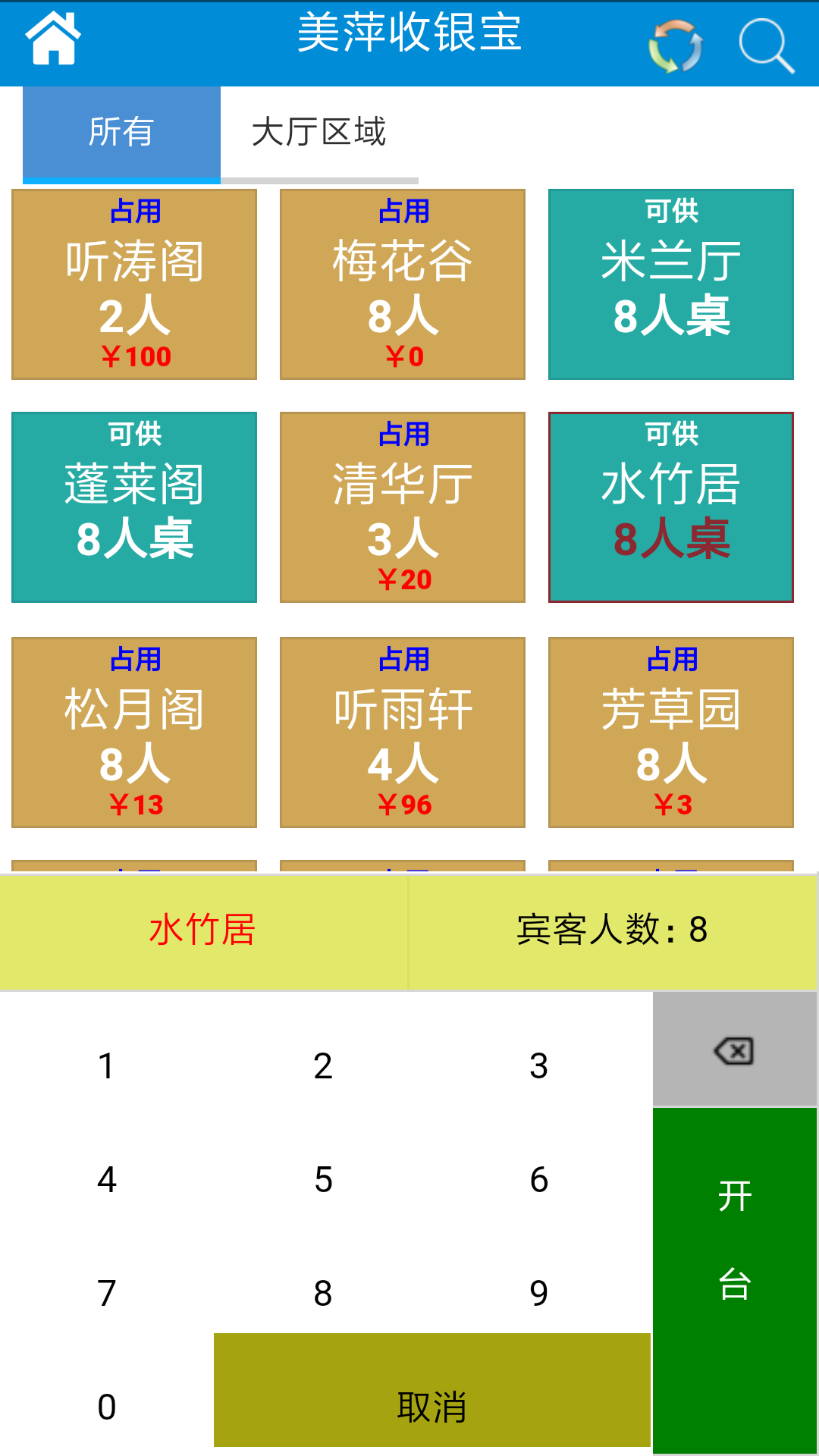Select the 所有 tab
This screenshot has width=819, height=1456.
(121, 130)
